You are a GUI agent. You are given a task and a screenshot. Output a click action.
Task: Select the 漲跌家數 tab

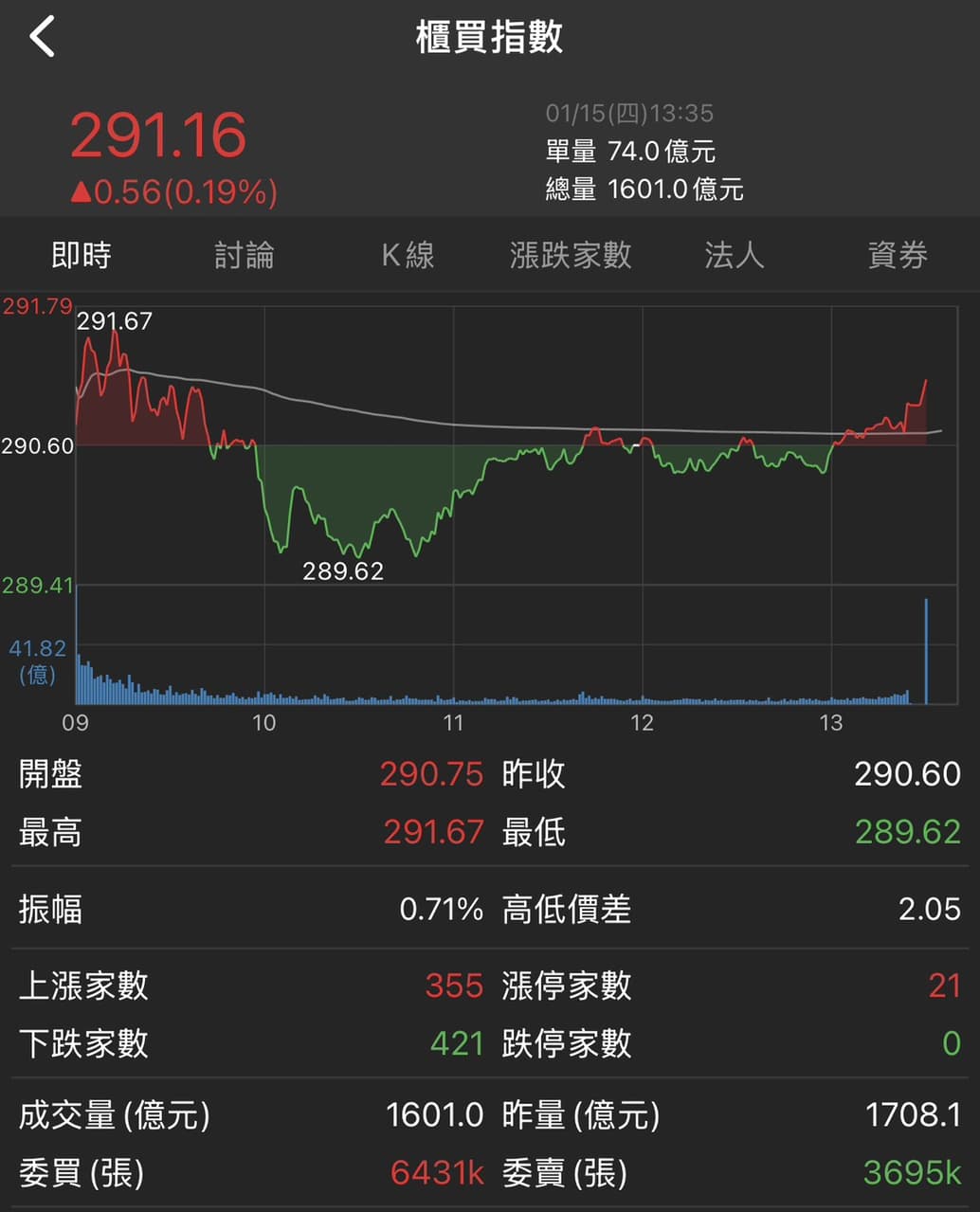pos(571,255)
